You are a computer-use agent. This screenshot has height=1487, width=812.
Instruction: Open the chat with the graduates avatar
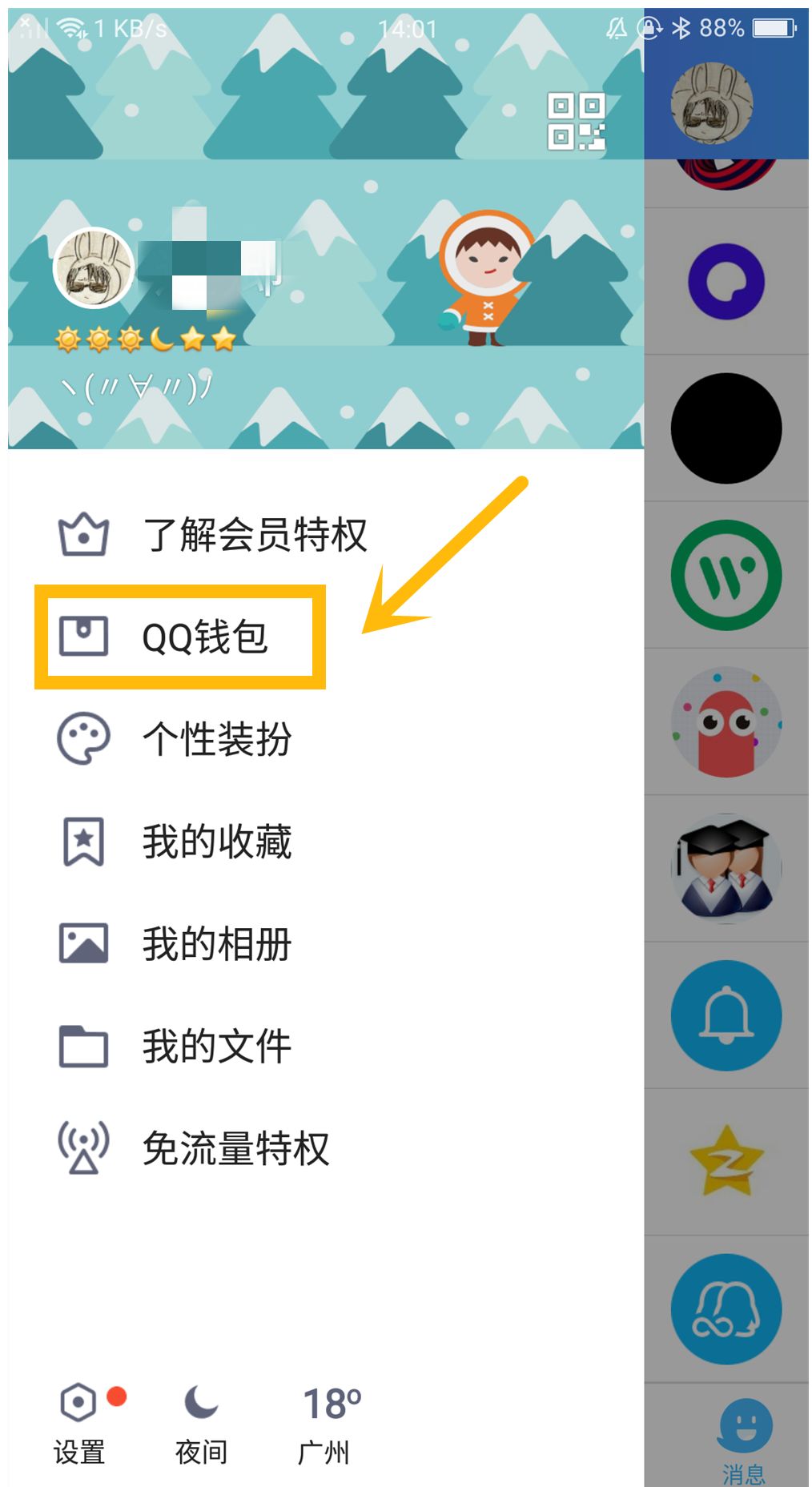coord(726,868)
